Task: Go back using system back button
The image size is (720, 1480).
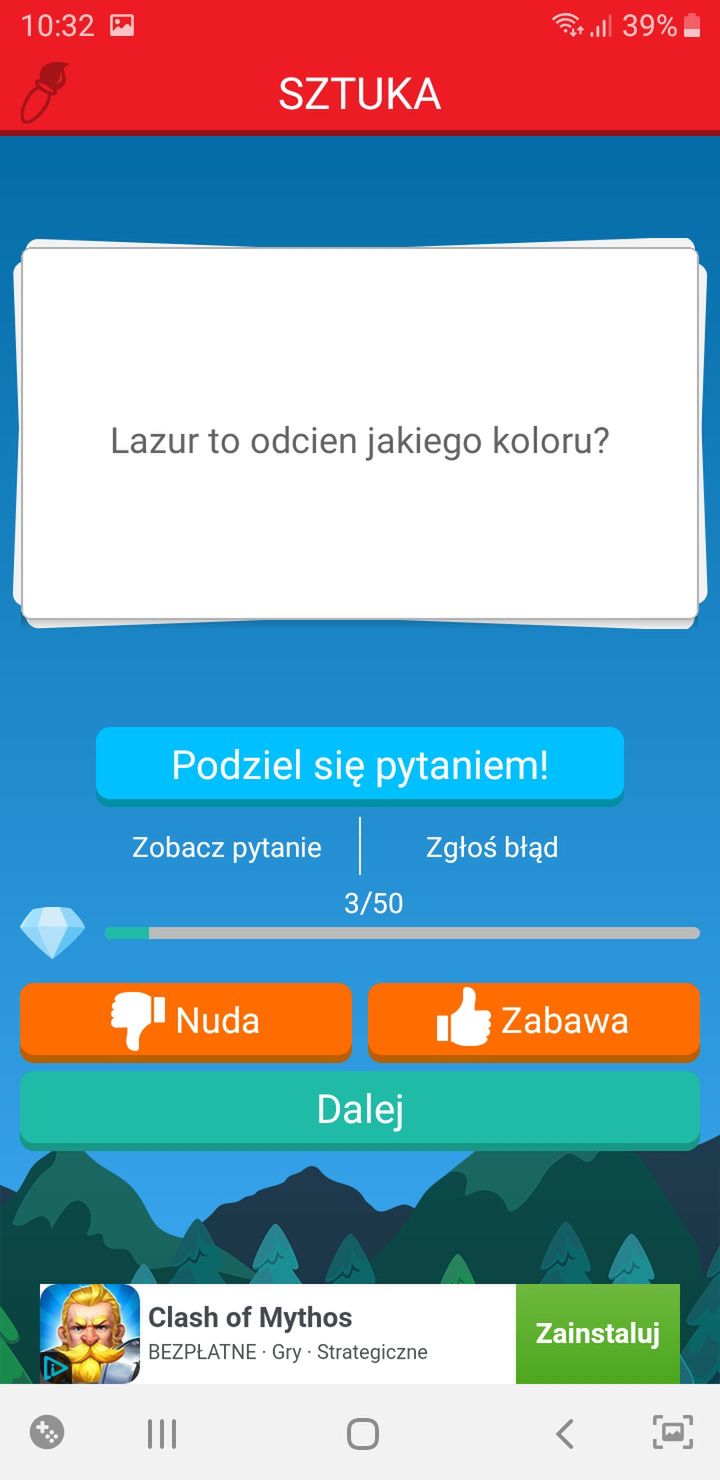Action: 565,1434
